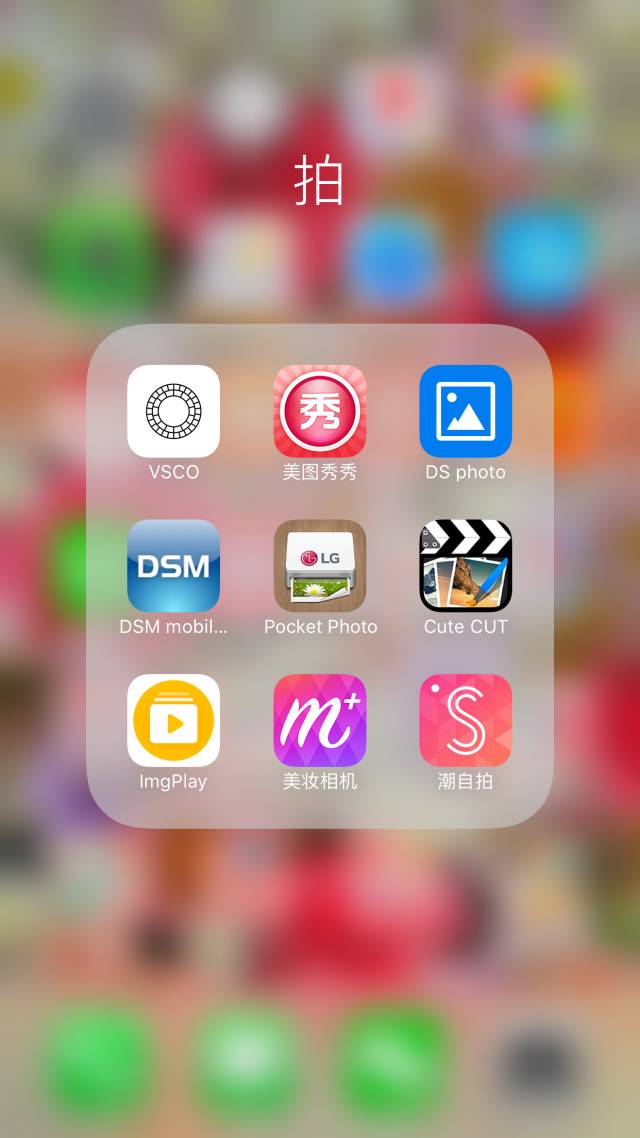Launch the 美妆相机 app

click(x=320, y=720)
